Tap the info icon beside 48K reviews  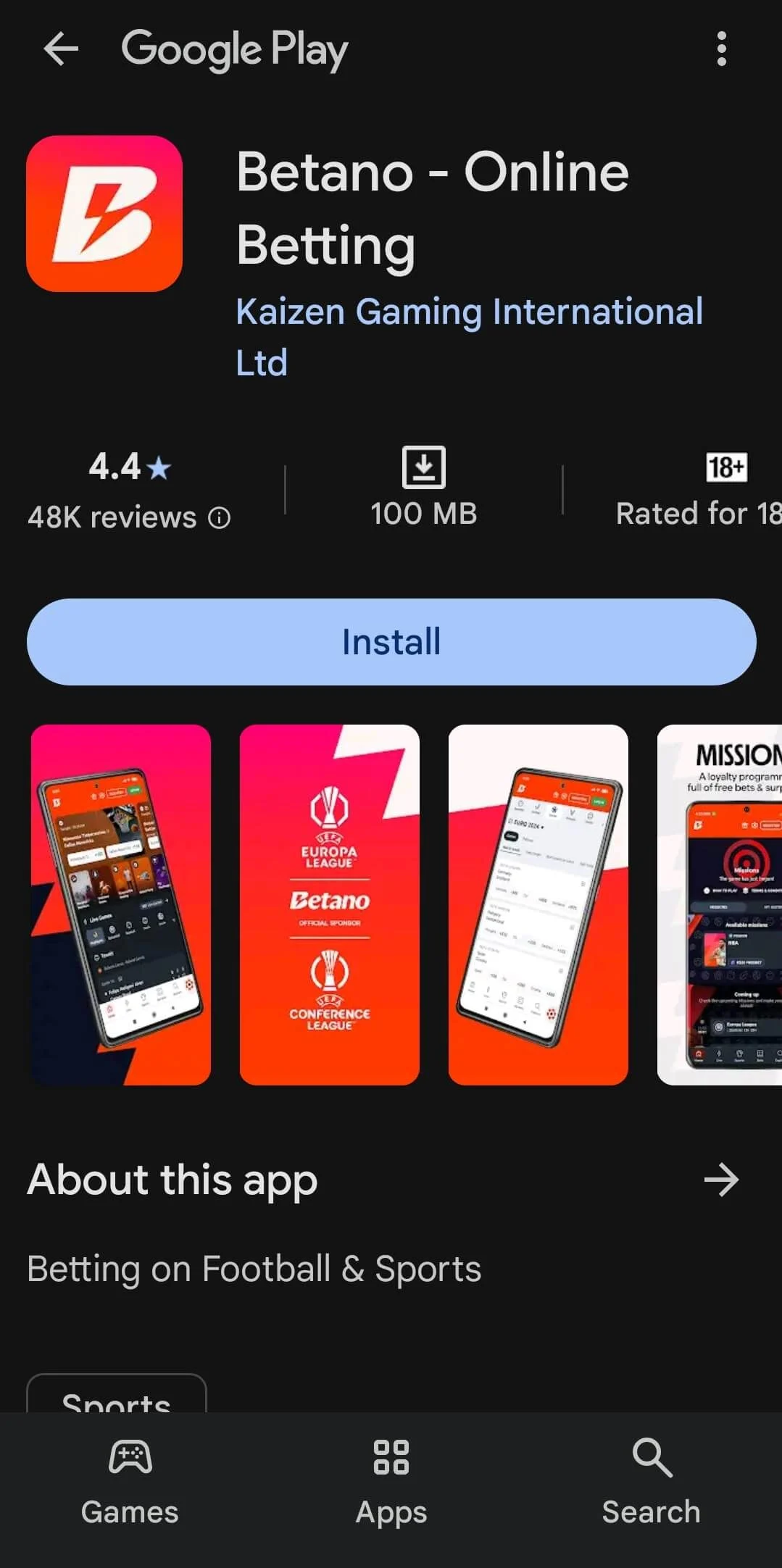(220, 517)
